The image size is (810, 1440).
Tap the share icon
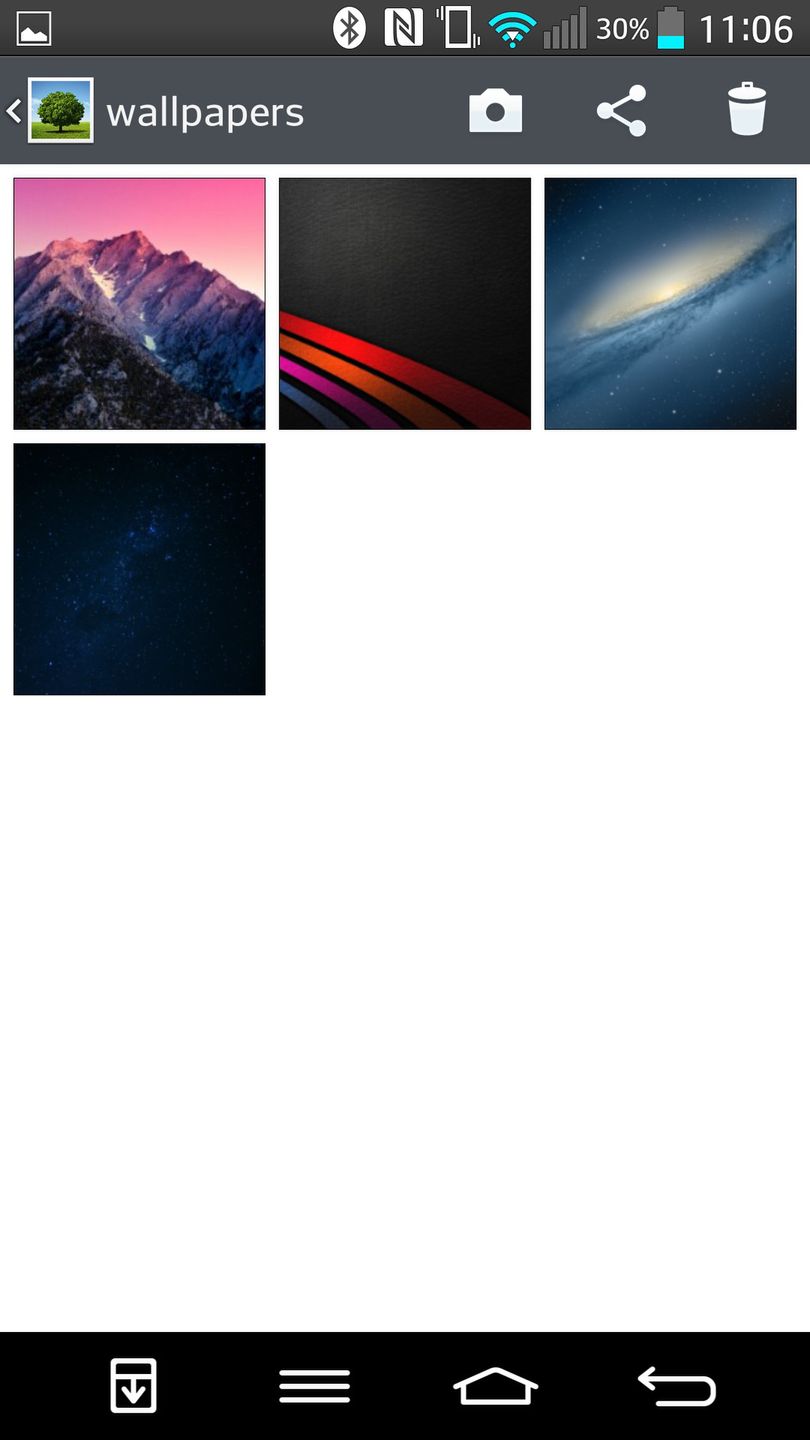(x=621, y=111)
